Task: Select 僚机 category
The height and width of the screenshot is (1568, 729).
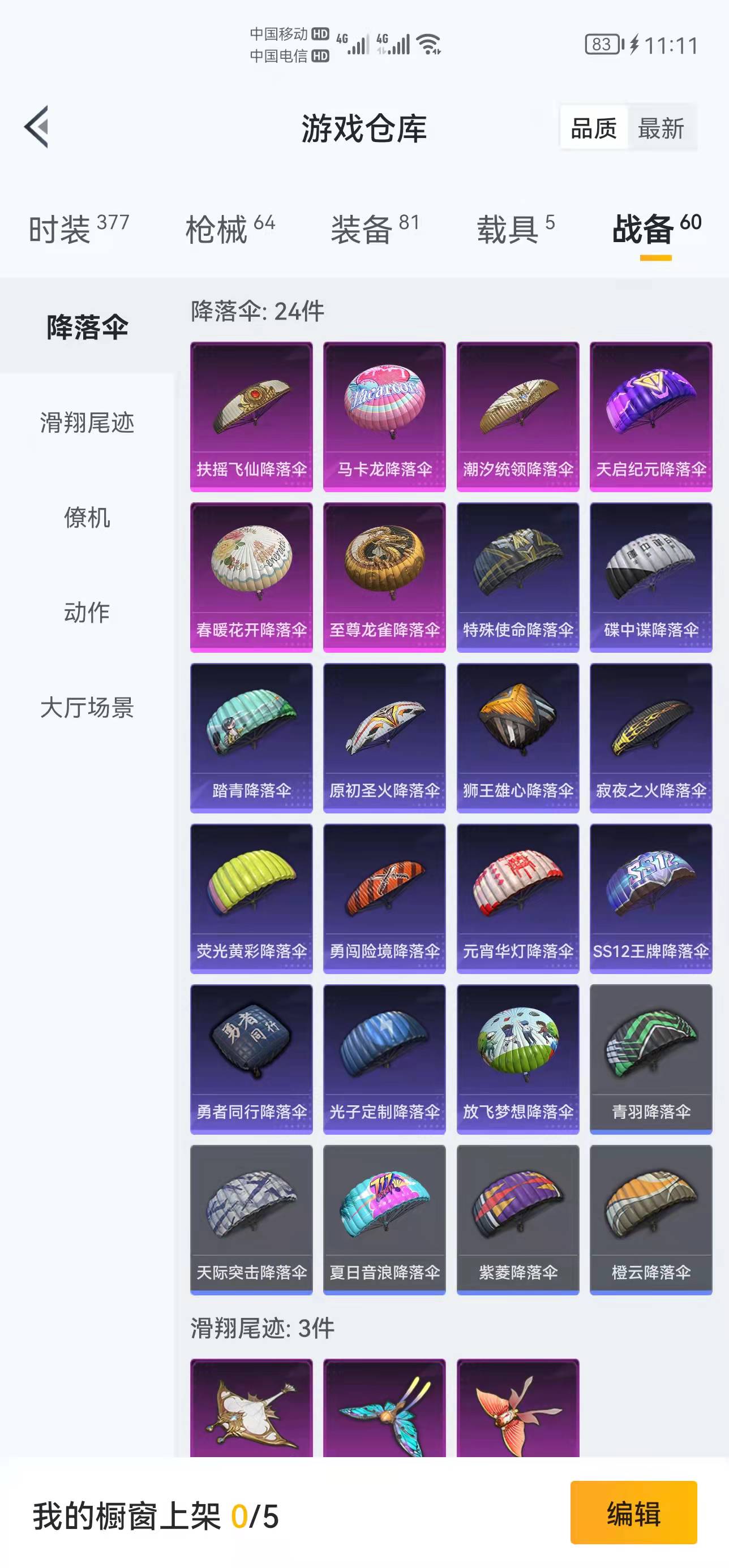Action: [87, 518]
